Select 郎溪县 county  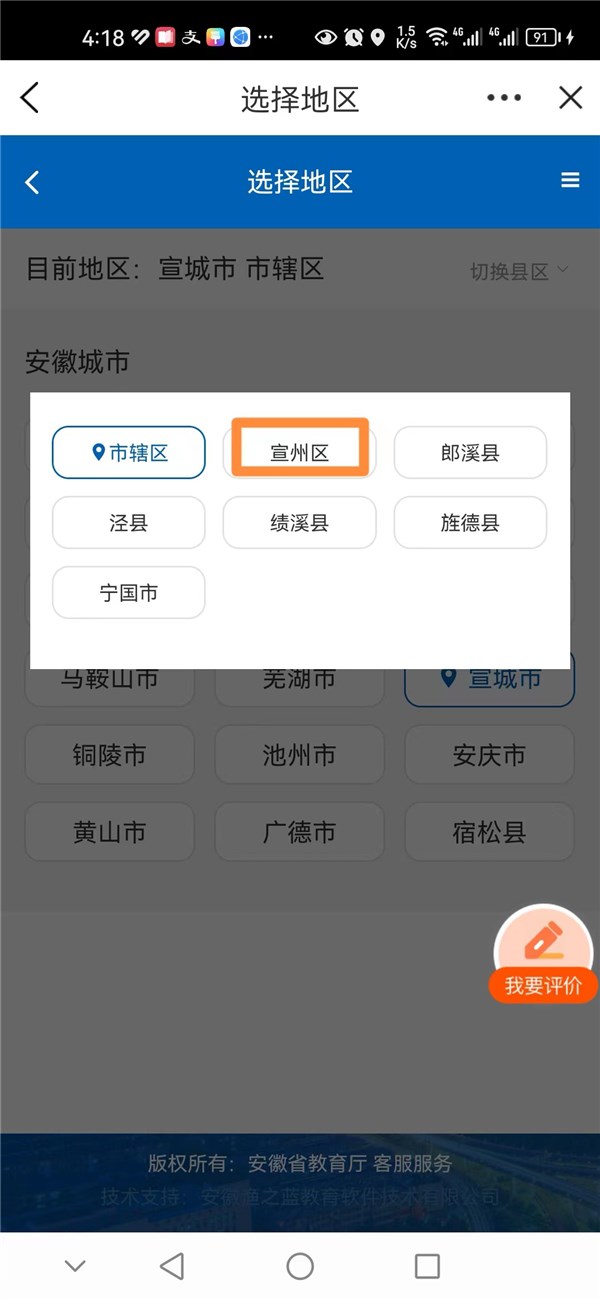470,453
